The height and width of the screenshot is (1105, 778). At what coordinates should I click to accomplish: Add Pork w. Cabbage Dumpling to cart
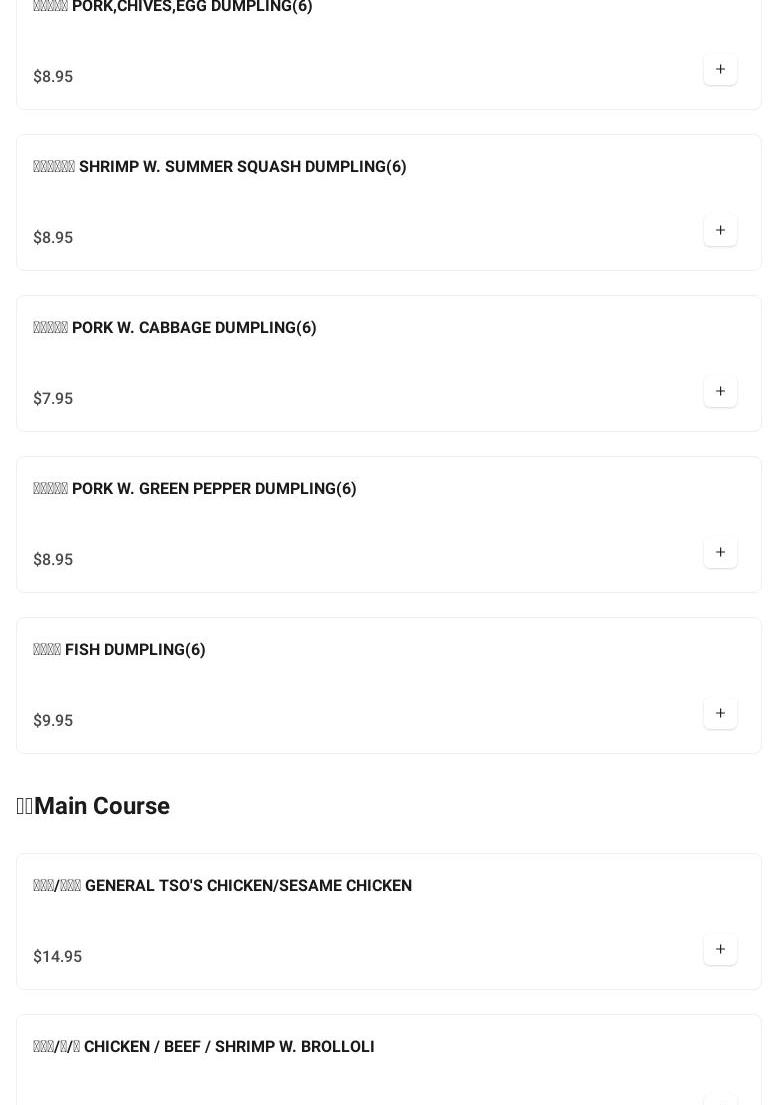pyautogui.click(x=720, y=391)
